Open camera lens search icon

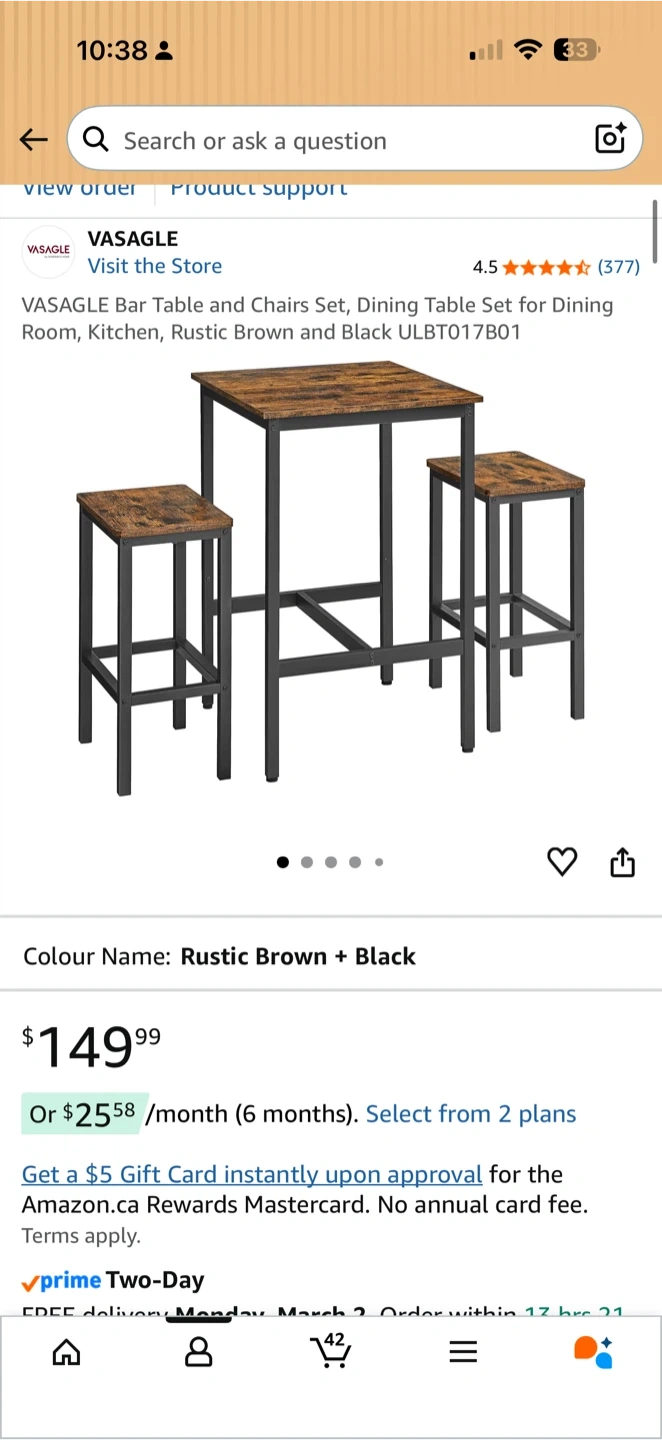tap(610, 139)
